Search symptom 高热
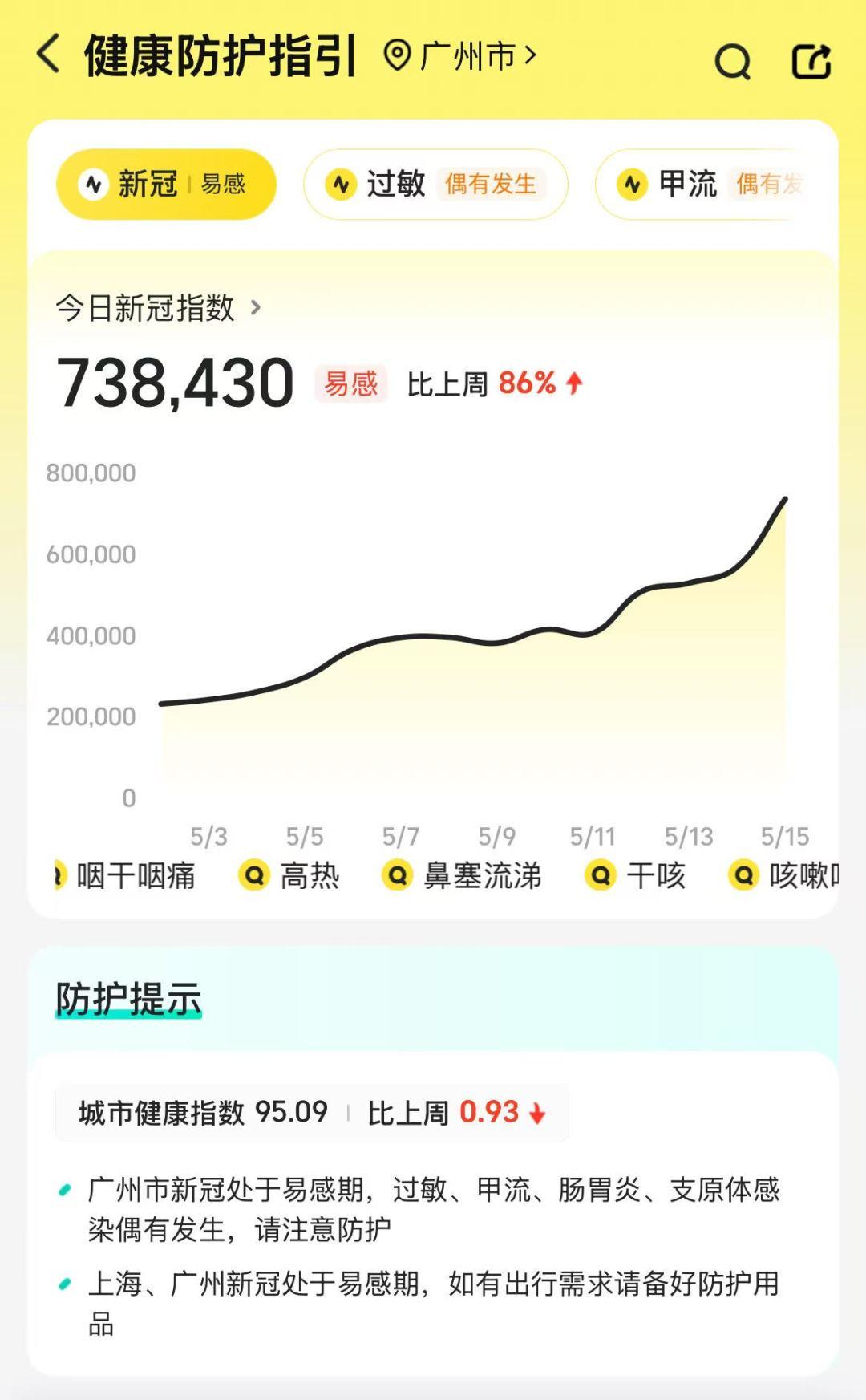The image size is (866, 1400). pyautogui.click(x=290, y=875)
